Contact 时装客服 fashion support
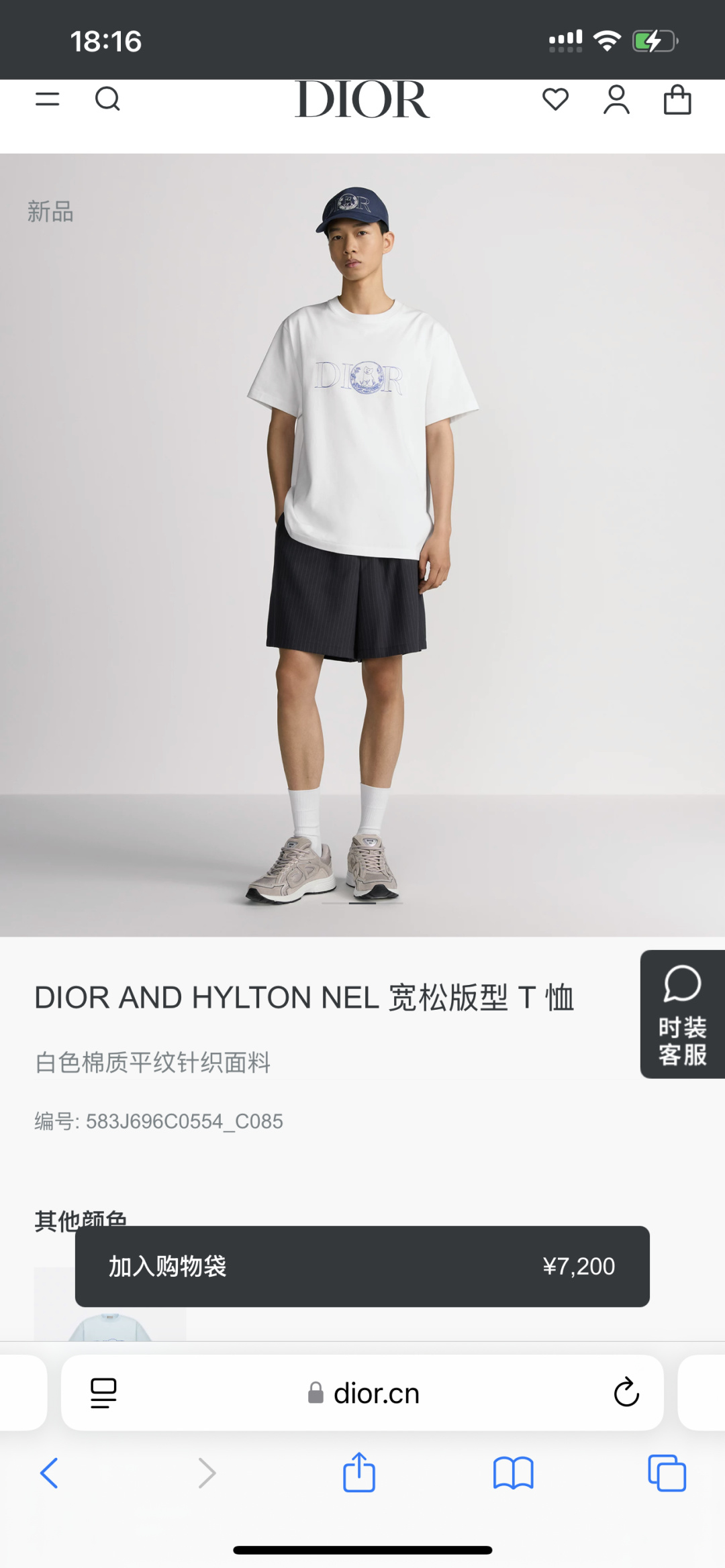This screenshot has height=1568, width=725. pos(683,1014)
